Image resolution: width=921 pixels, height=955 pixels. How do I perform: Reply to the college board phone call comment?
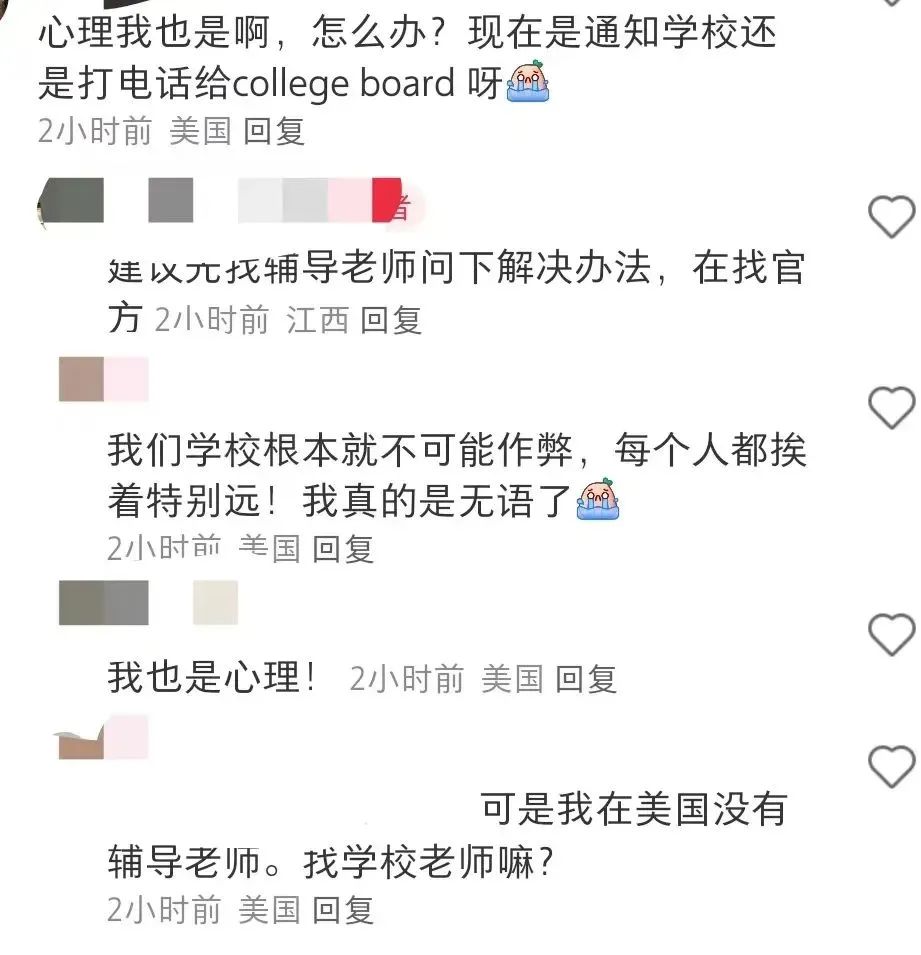tap(273, 131)
